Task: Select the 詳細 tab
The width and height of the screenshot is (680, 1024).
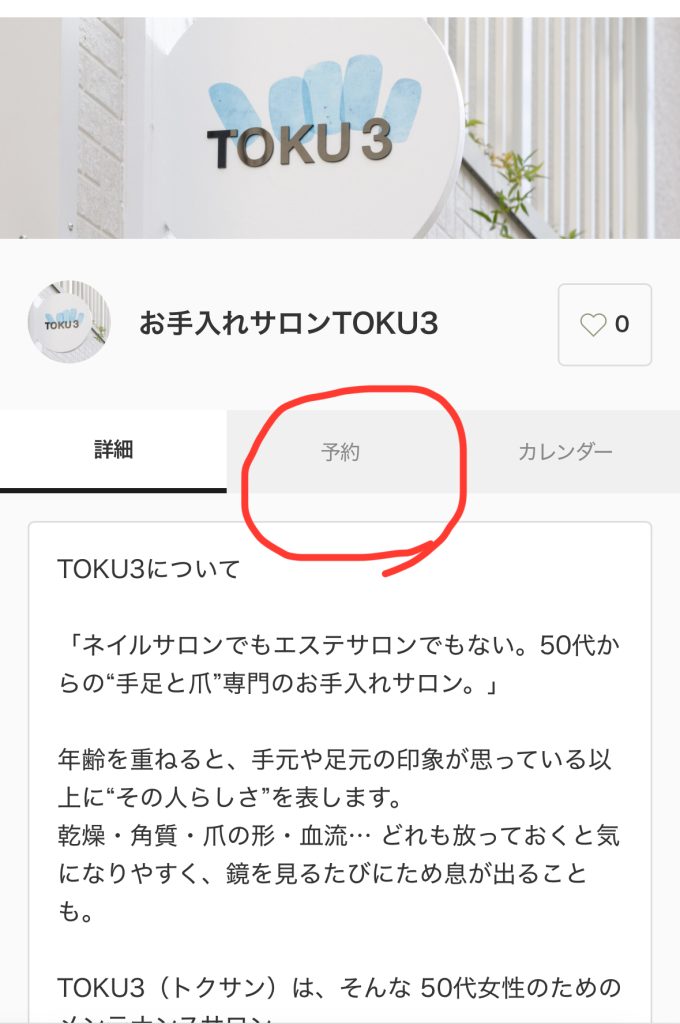Action: click(113, 450)
